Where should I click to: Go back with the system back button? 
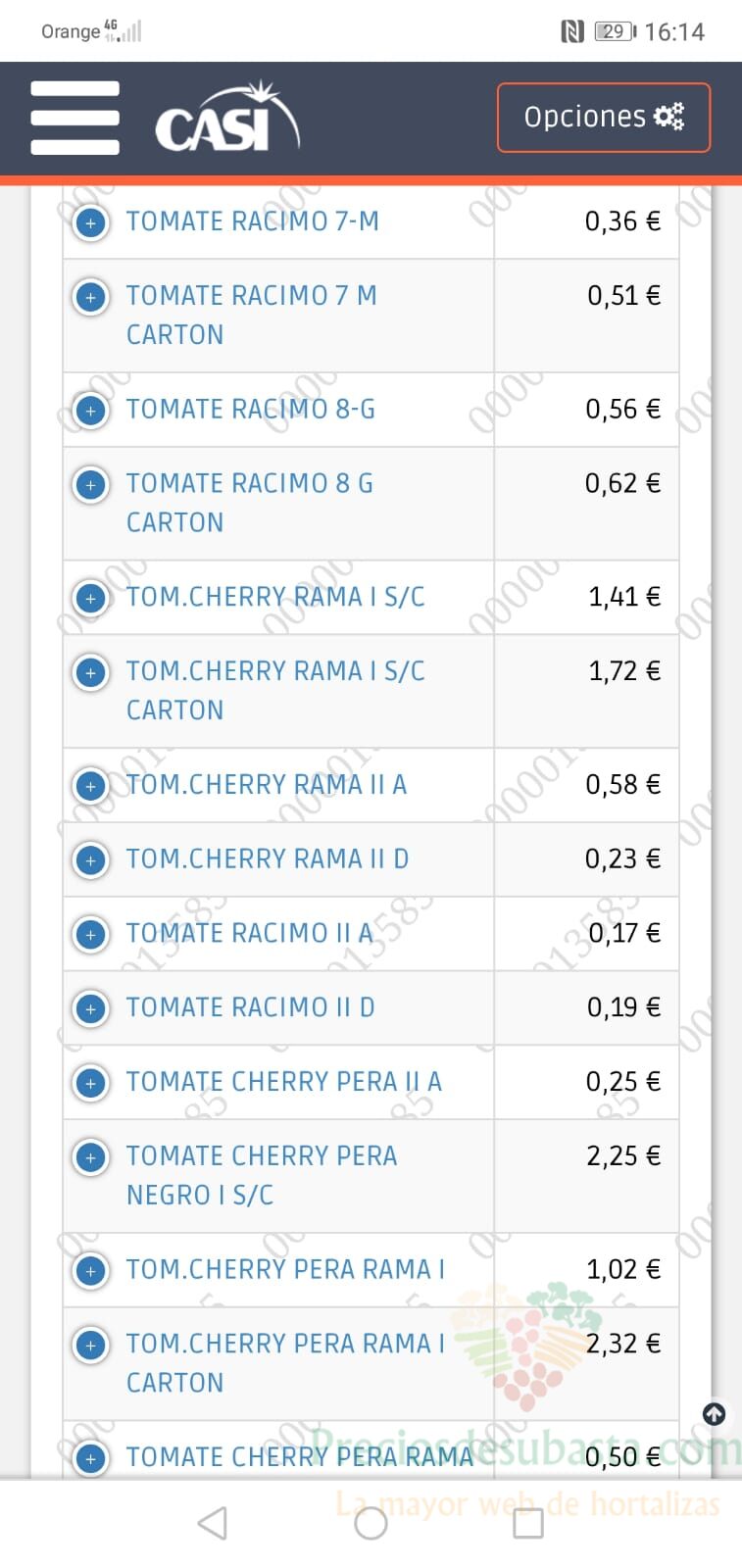[213, 1523]
